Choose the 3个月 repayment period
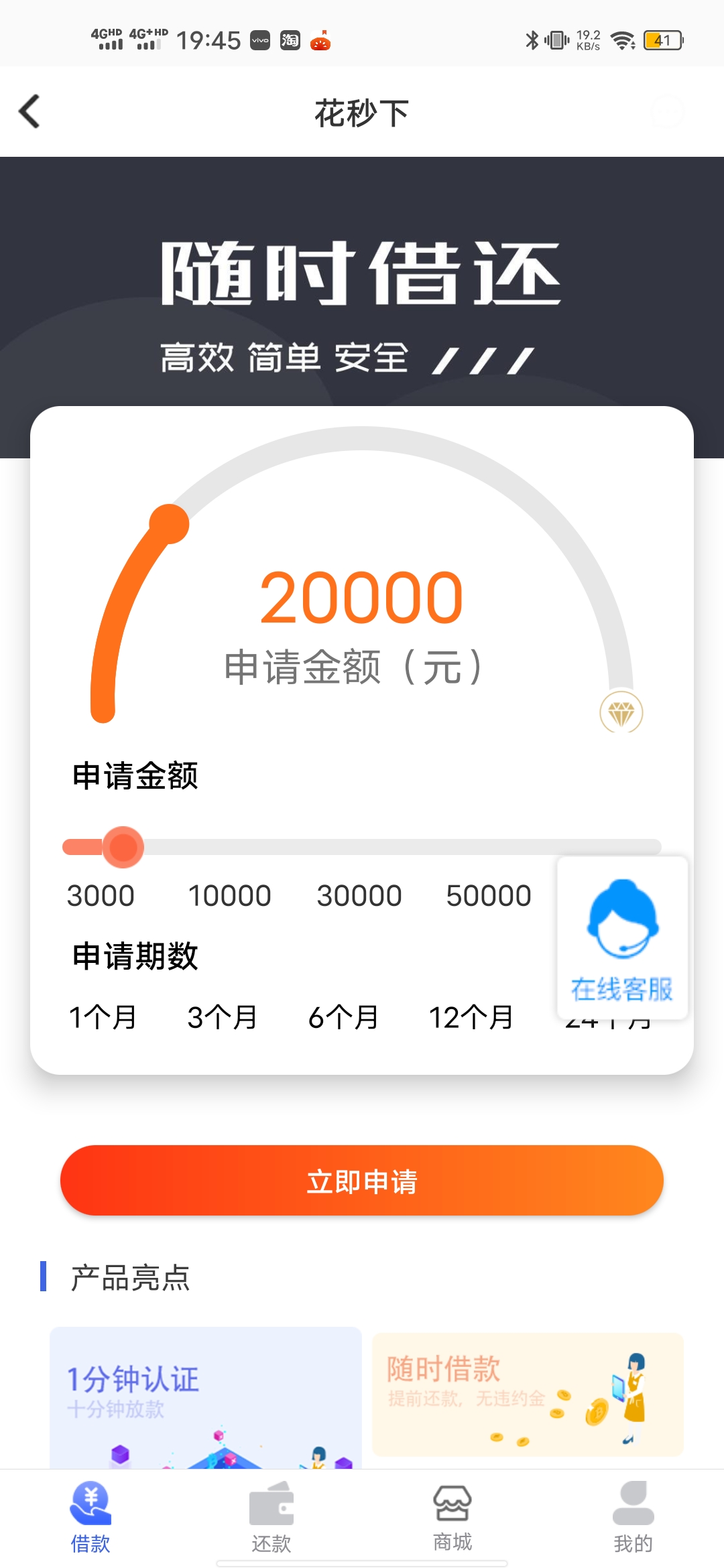 [223, 1017]
